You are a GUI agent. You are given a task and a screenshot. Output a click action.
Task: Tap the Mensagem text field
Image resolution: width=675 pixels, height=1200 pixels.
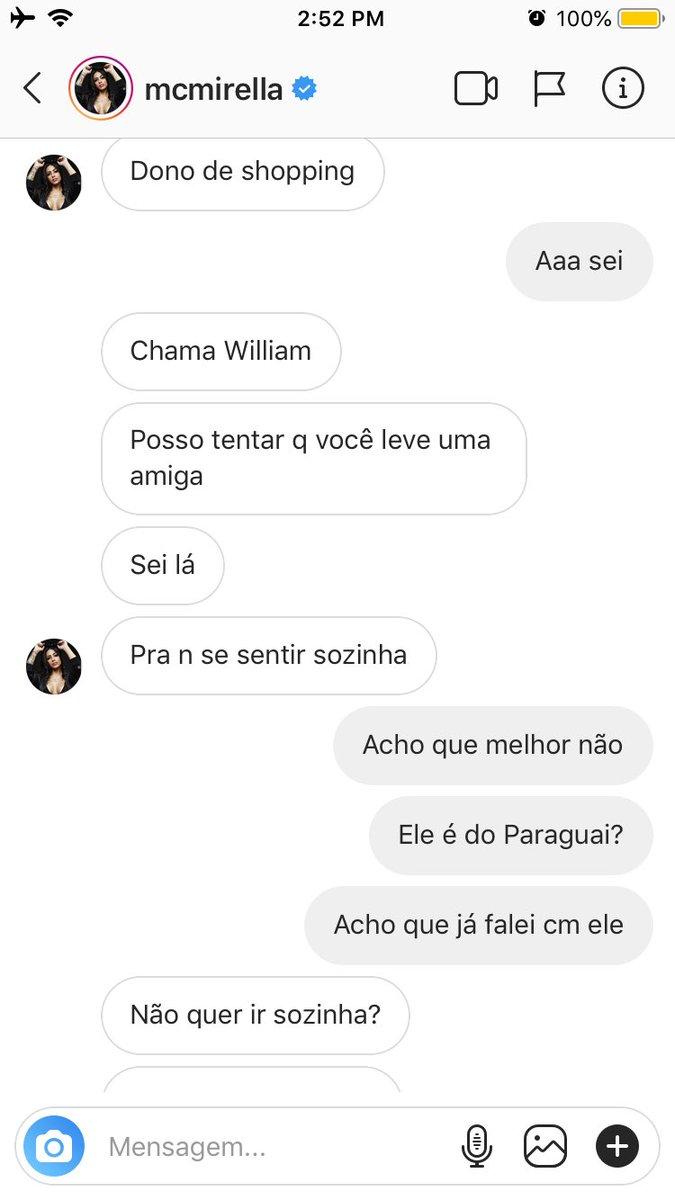pos(270,1146)
